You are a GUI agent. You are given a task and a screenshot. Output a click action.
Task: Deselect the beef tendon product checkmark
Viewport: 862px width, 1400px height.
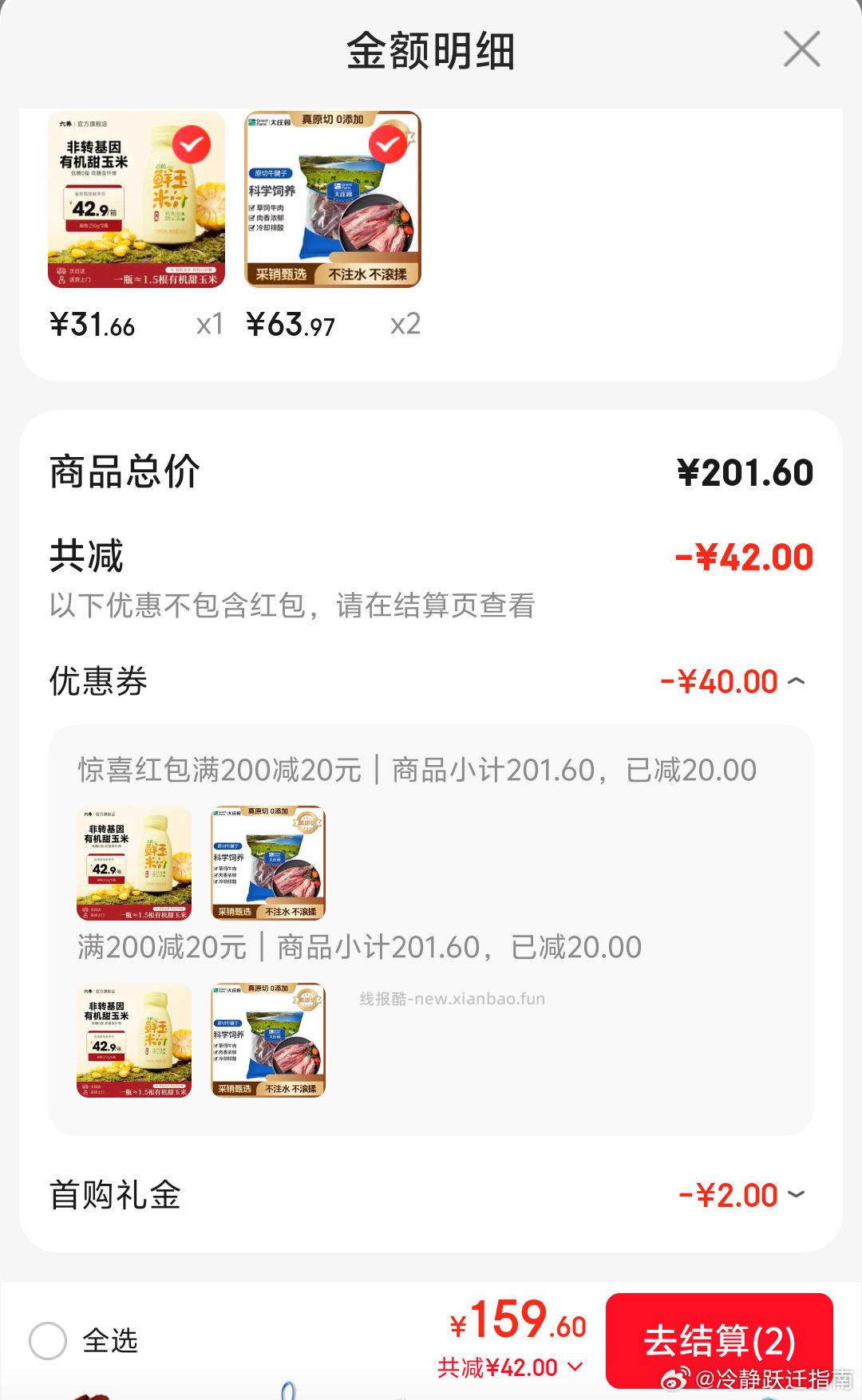tap(389, 144)
